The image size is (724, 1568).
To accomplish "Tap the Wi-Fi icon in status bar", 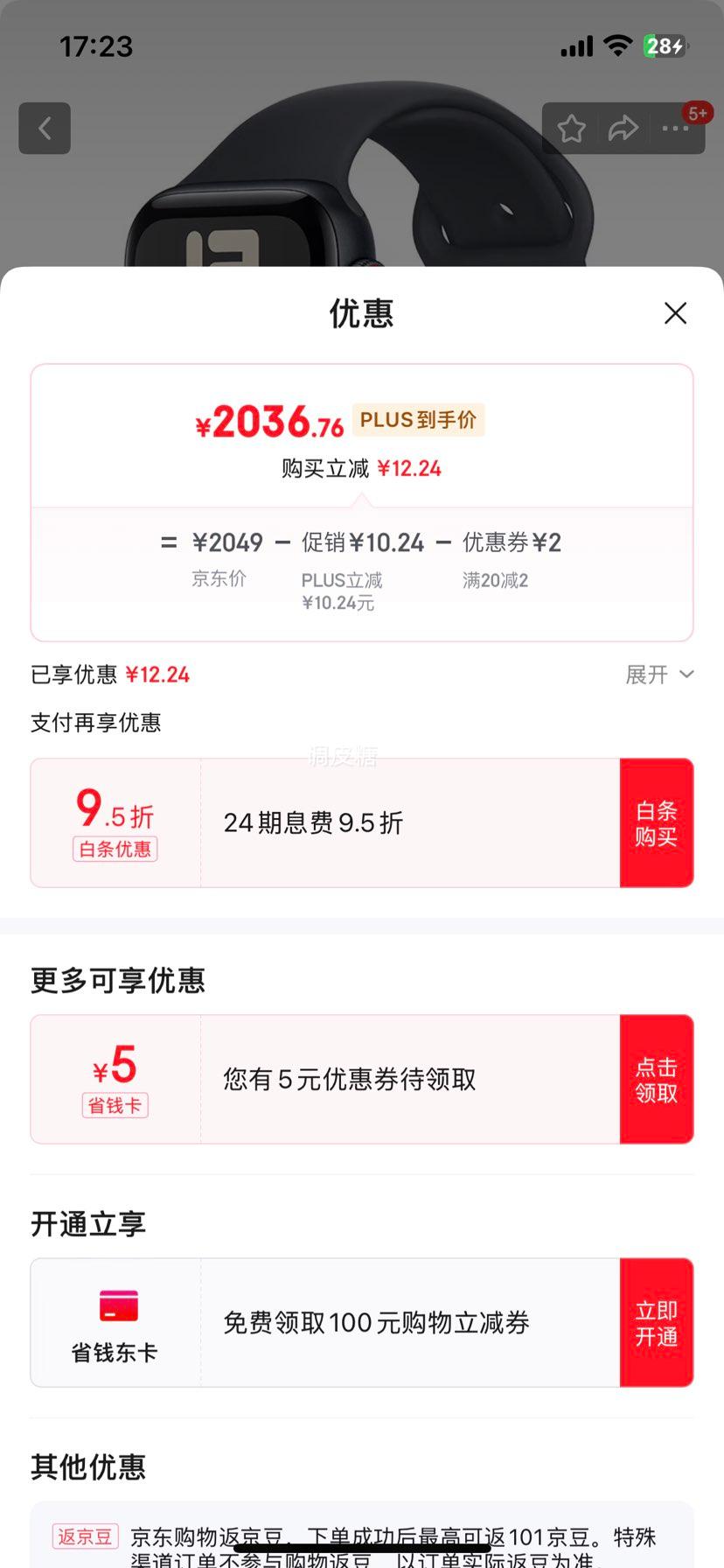I will coord(617,46).
